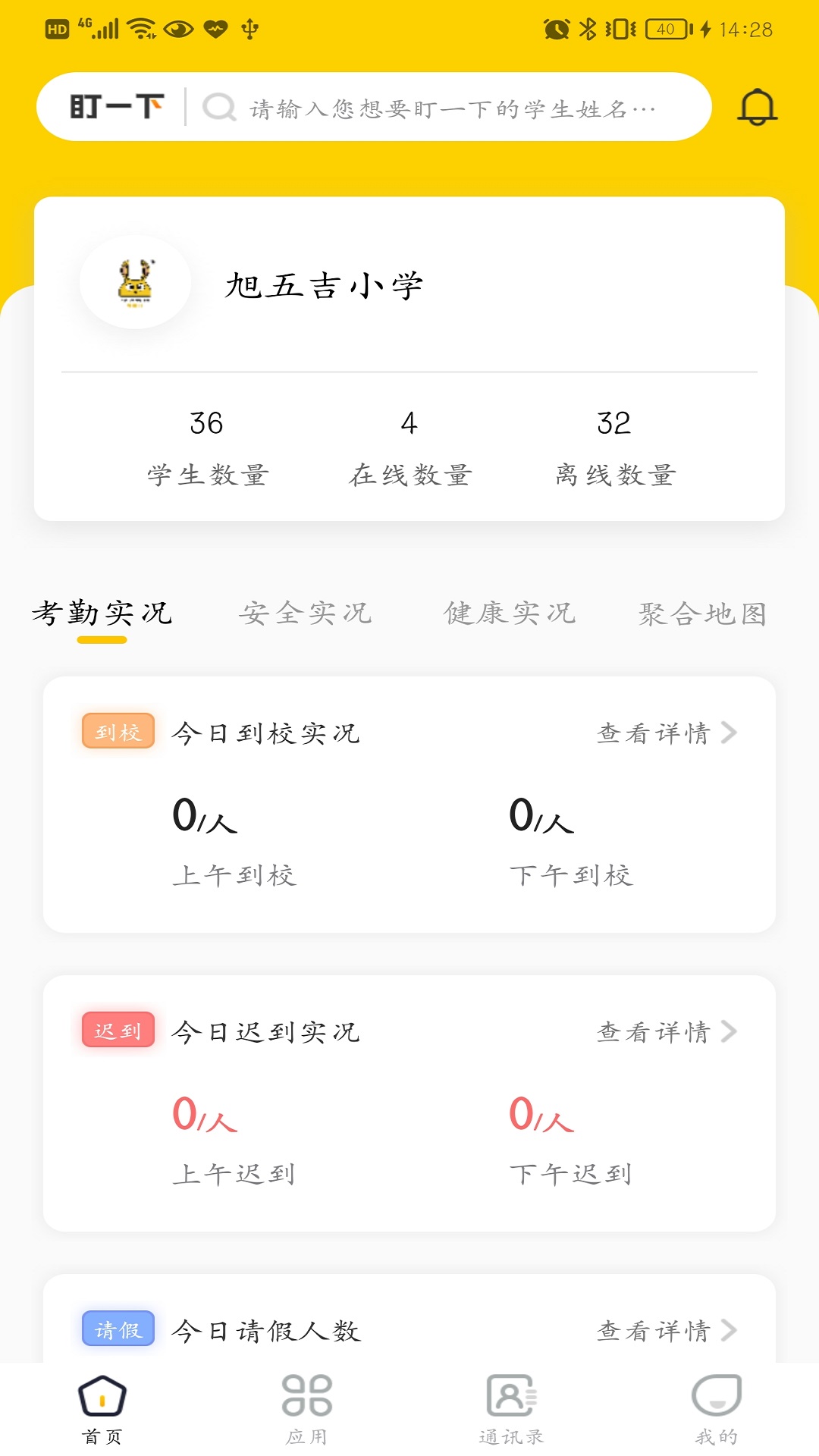This screenshot has width=819, height=1456.
Task: Switch to the 我的 bottom tab
Action: pyautogui.click(x=717, y=1410)
